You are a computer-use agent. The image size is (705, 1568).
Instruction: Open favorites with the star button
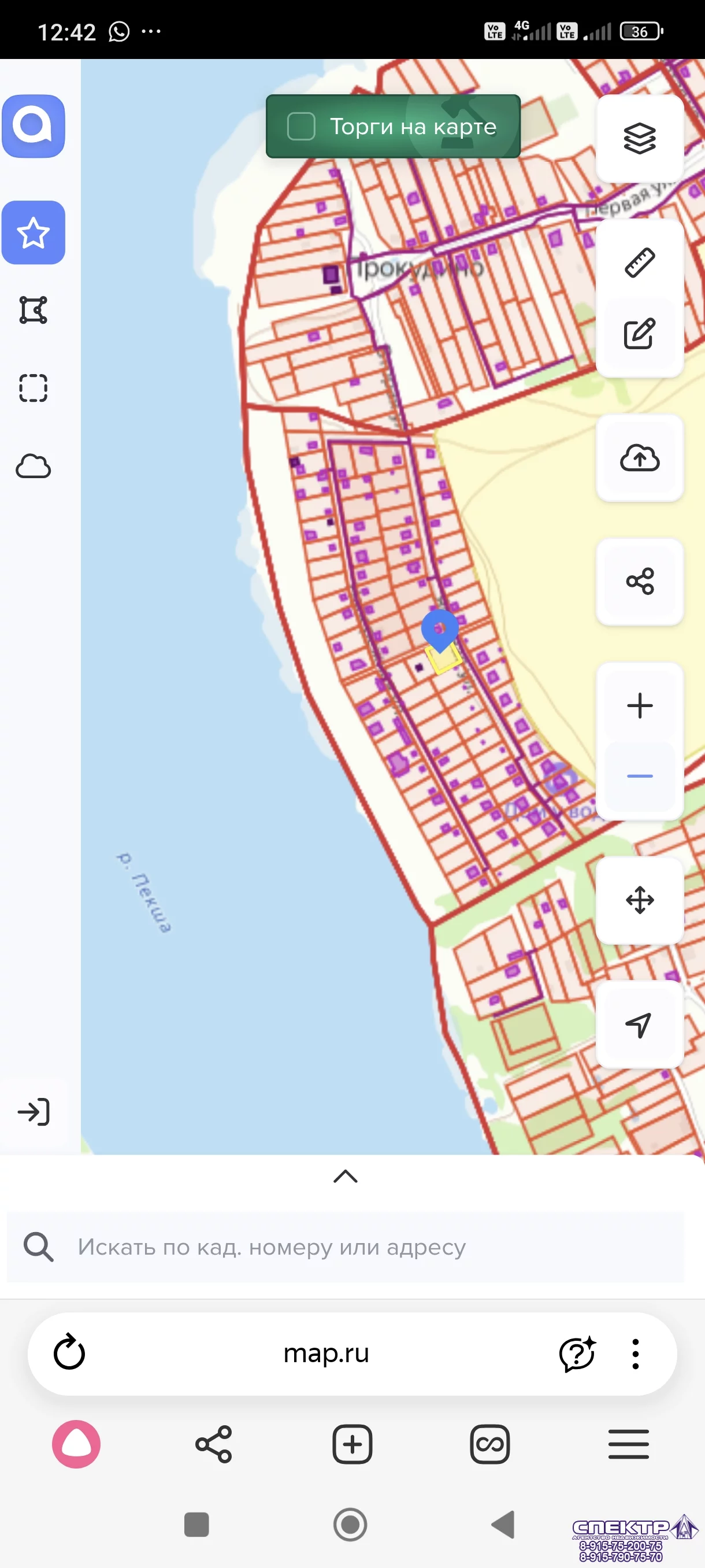[x=34, y=232]
